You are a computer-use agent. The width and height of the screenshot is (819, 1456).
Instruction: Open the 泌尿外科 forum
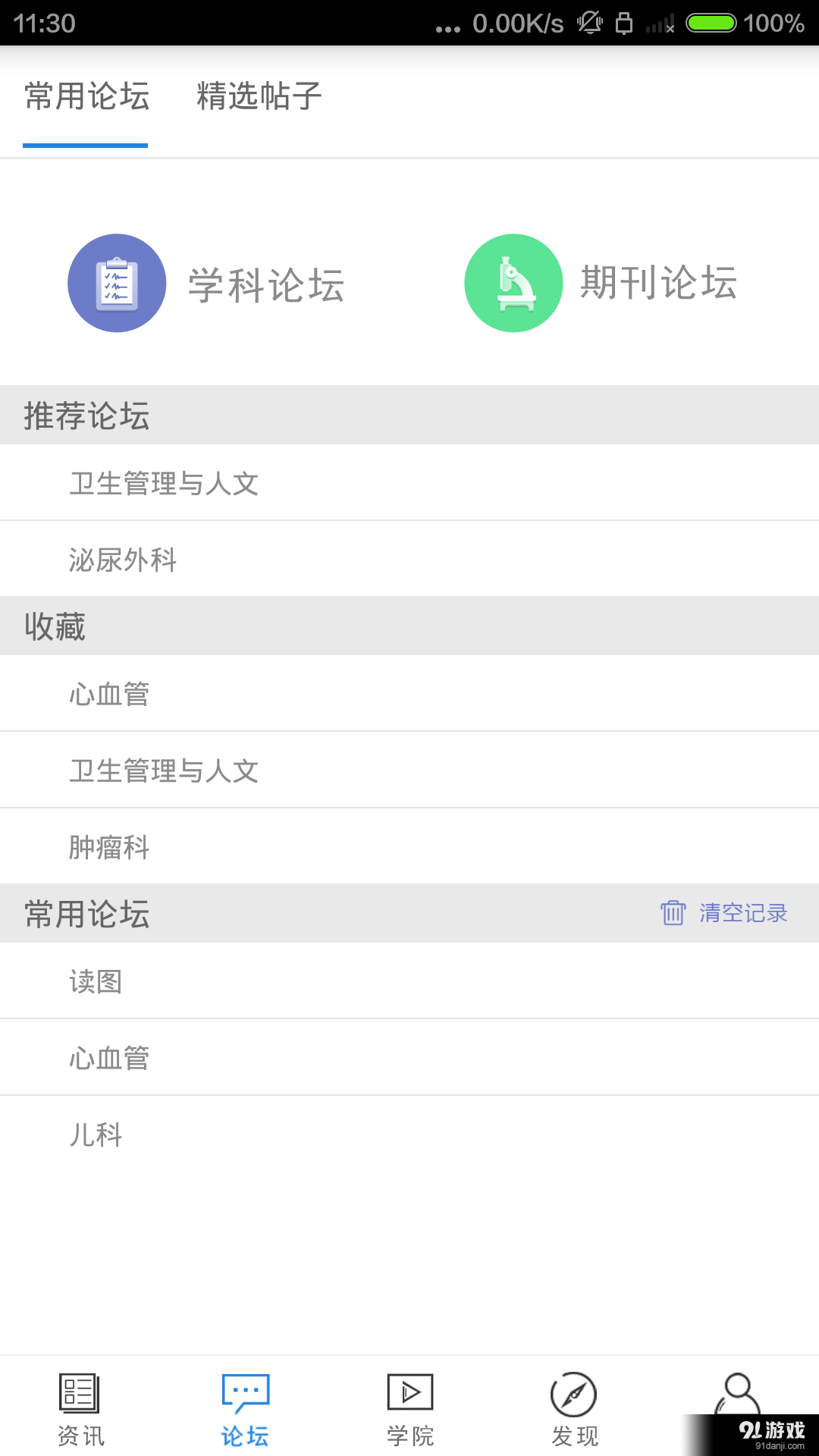pos(121,560)
